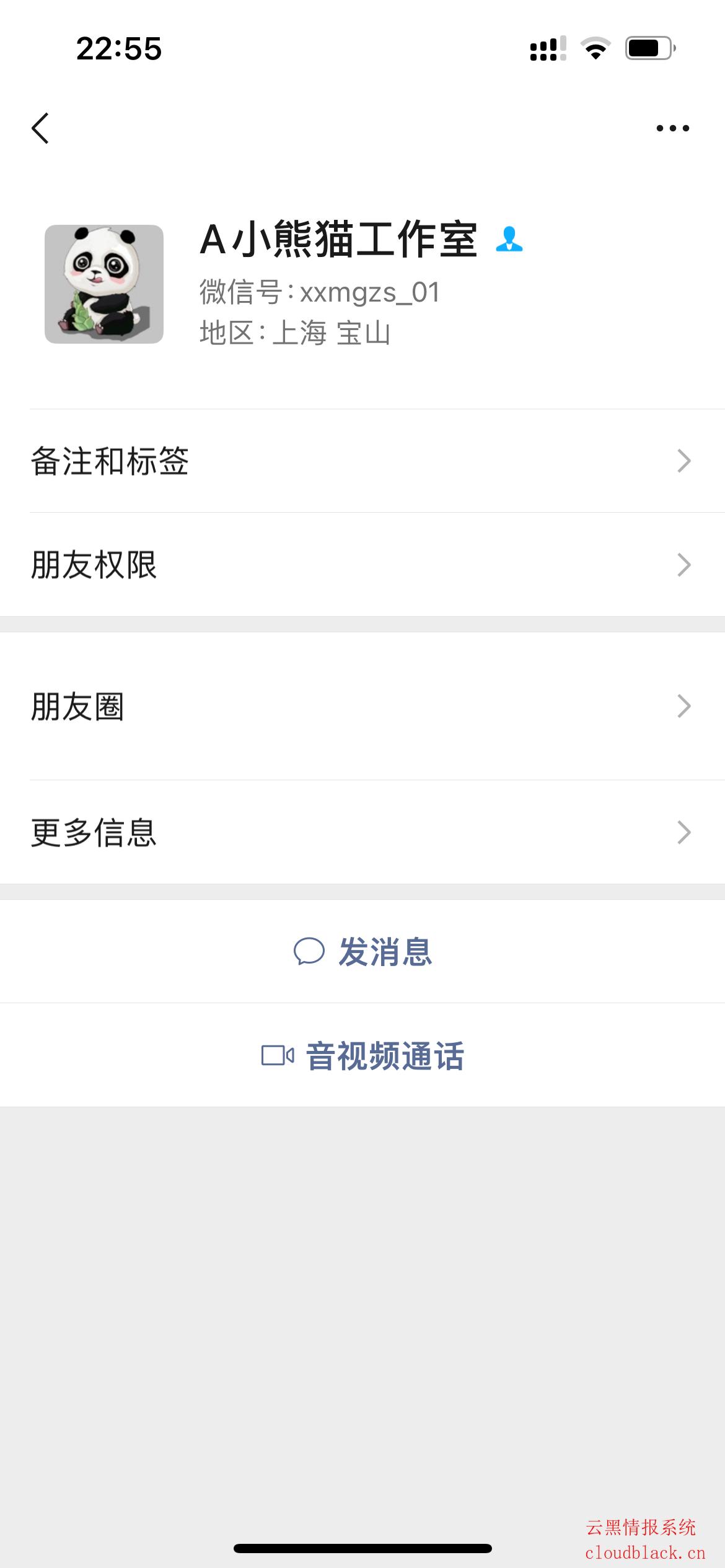Open 备注和标签 settings
The height and width of the screenshot is (1568, 725).
click(362, 461)
